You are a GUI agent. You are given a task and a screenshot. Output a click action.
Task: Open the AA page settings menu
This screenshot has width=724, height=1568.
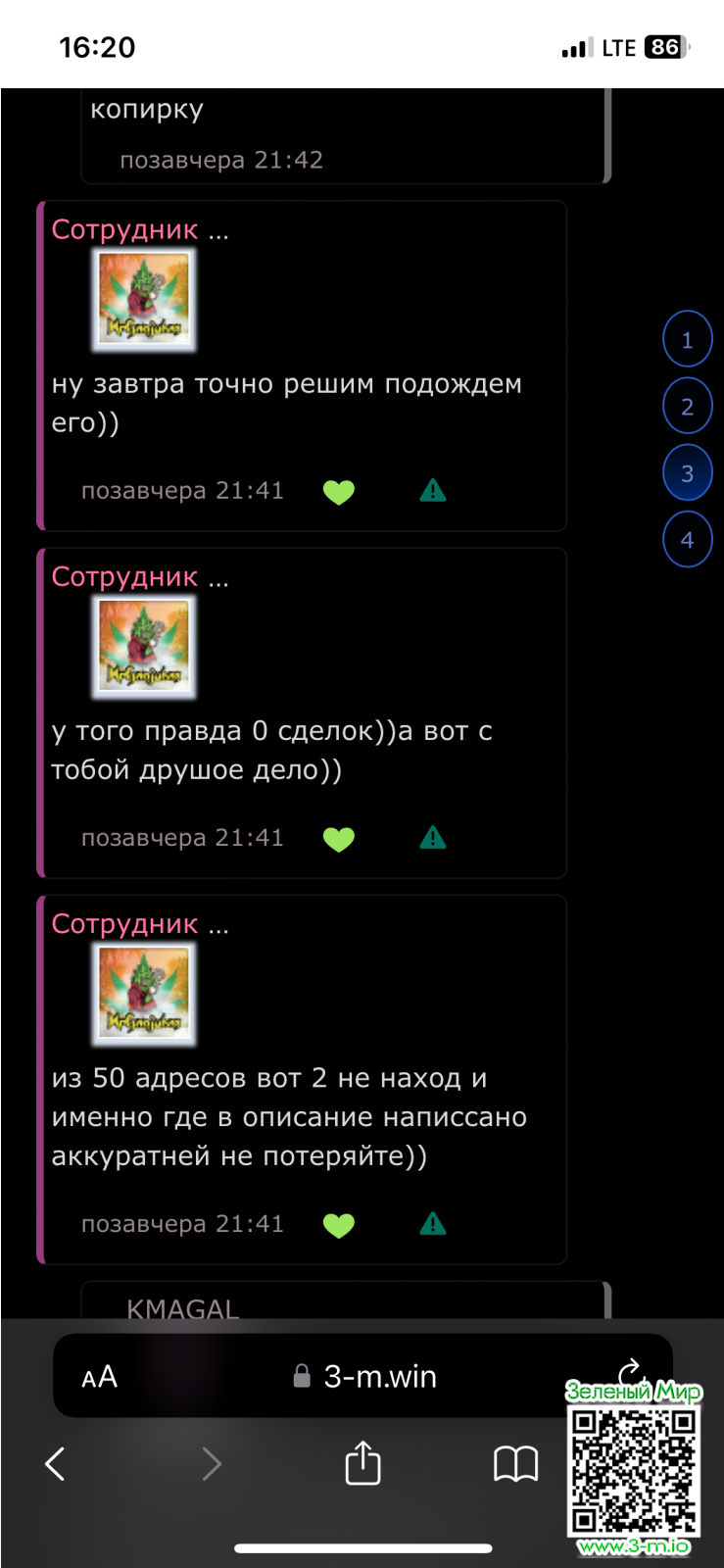[100, 1377]
